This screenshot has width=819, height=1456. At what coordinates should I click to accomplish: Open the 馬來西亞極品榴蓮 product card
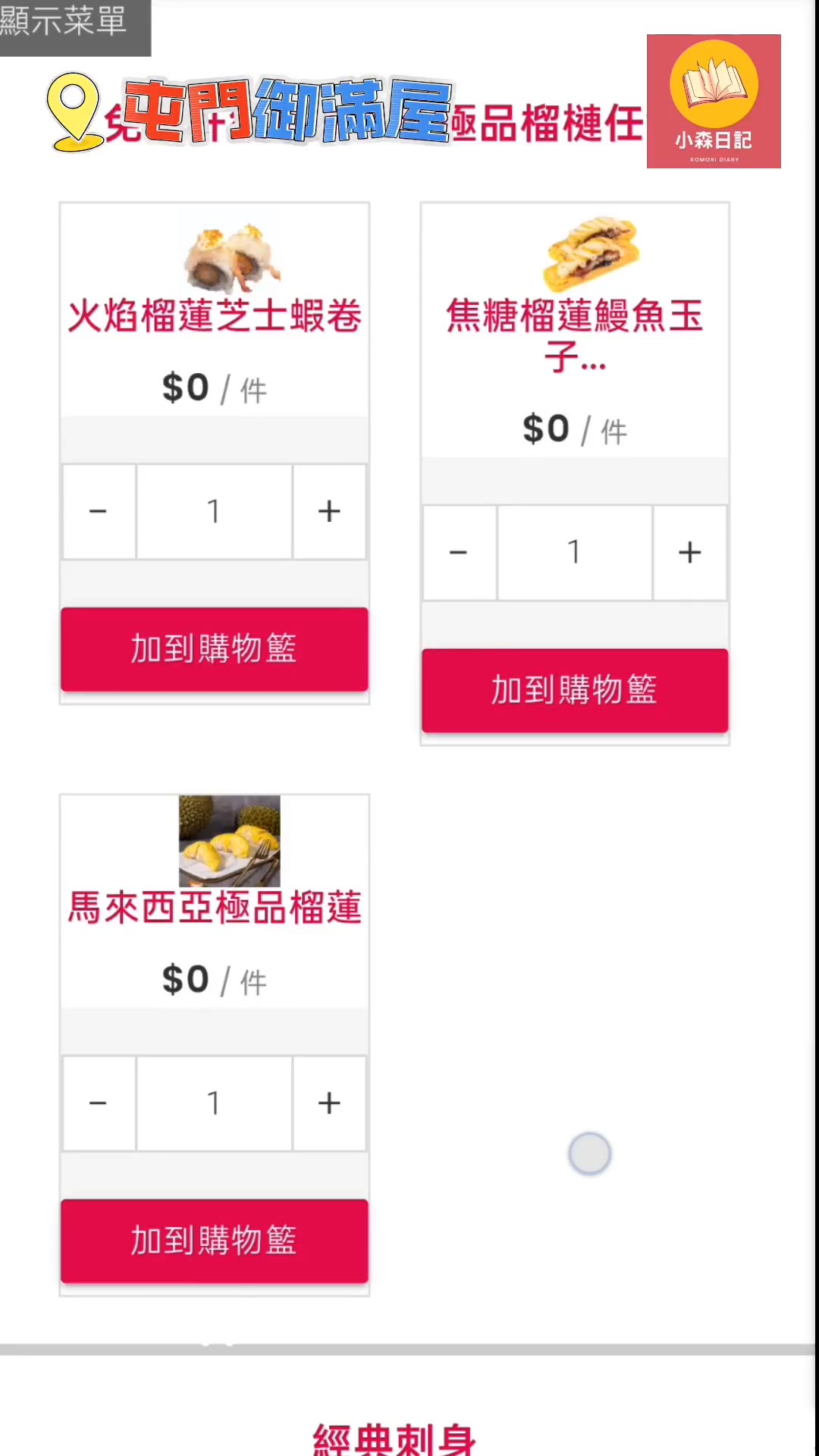(x=214, y=907)
